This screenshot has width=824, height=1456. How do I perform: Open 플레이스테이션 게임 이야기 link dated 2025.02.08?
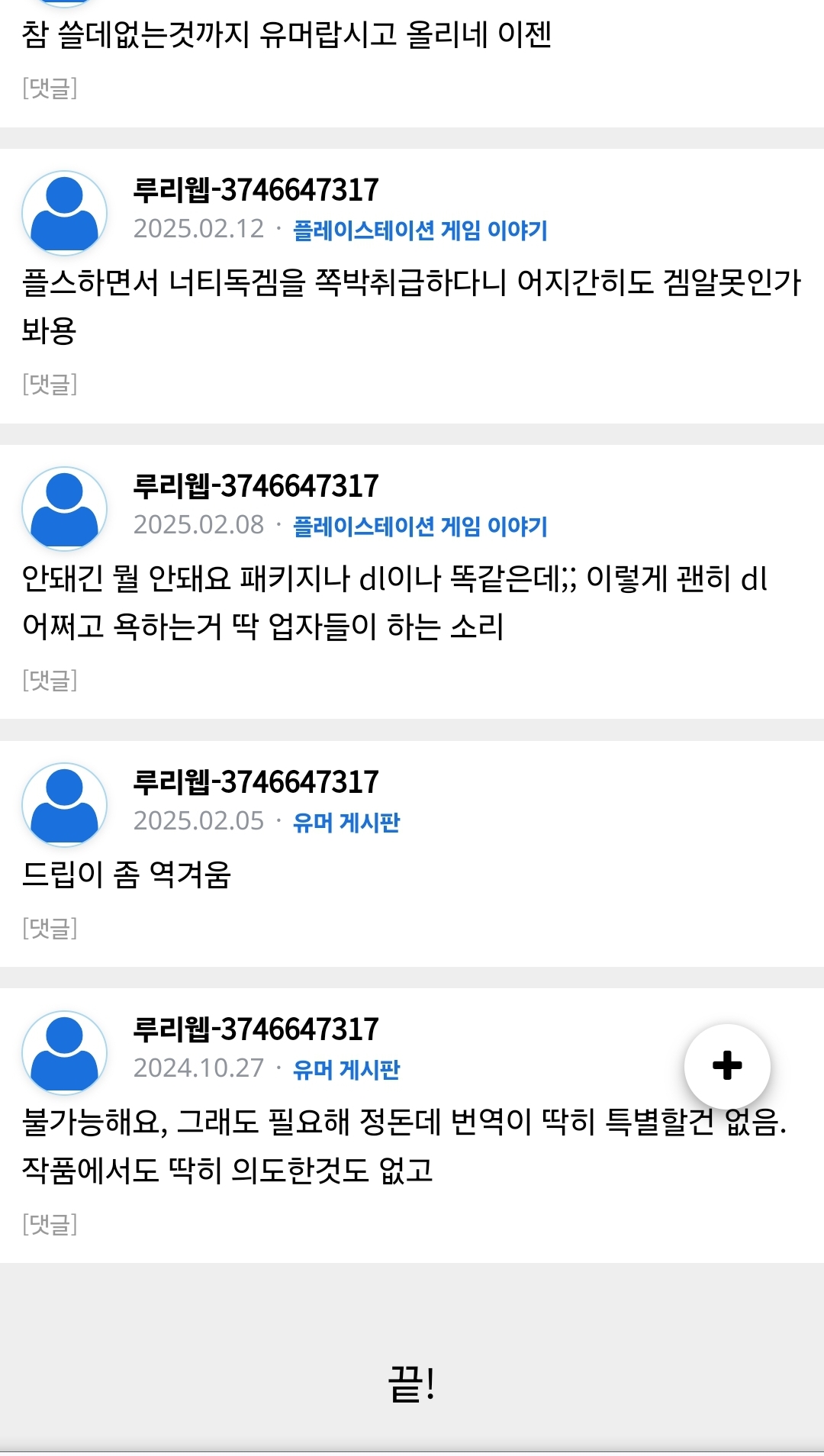click(420, 526)
